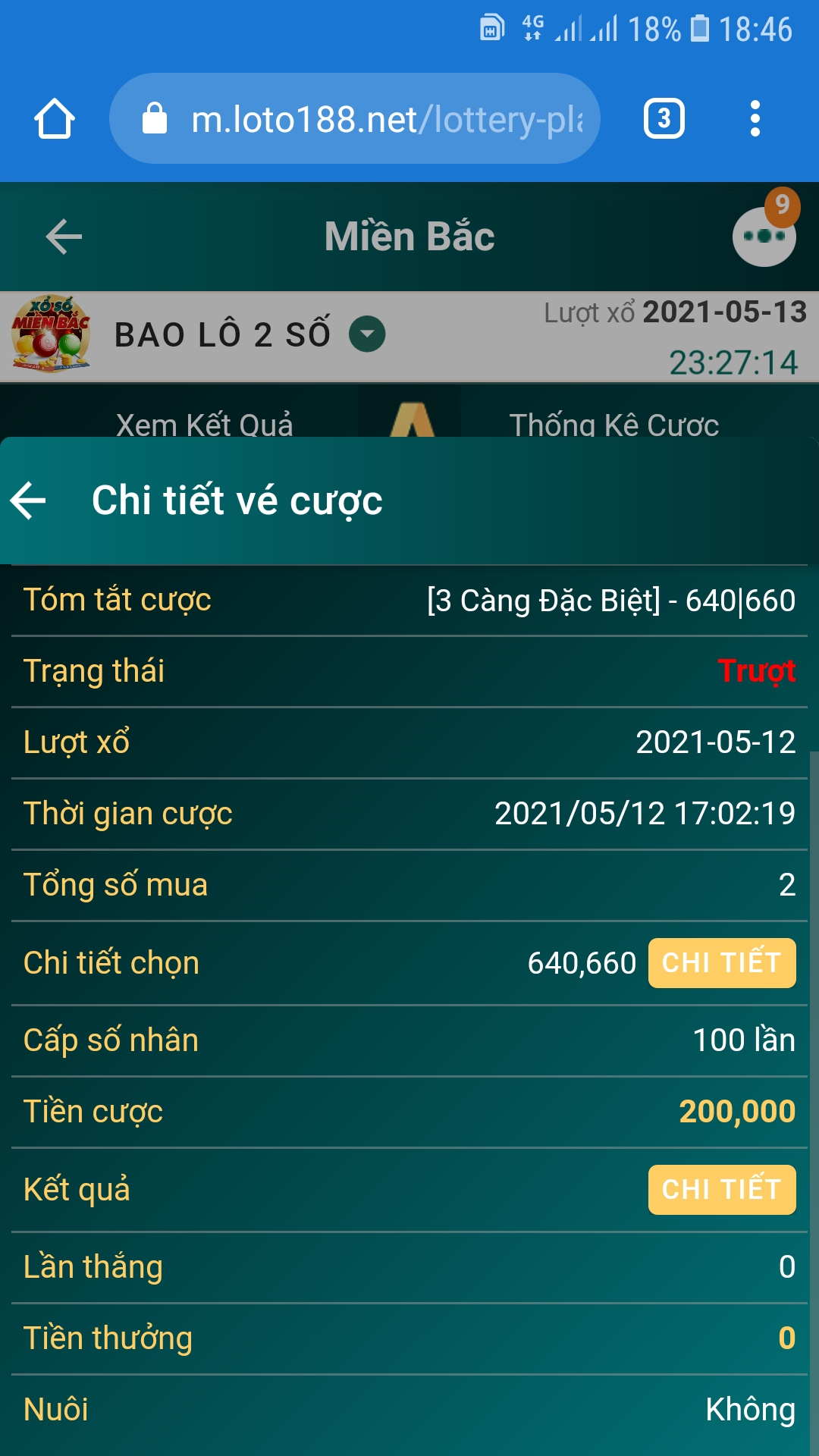Switch to Thống Kê Cược

pyautogui.click(x=613, y=425)
